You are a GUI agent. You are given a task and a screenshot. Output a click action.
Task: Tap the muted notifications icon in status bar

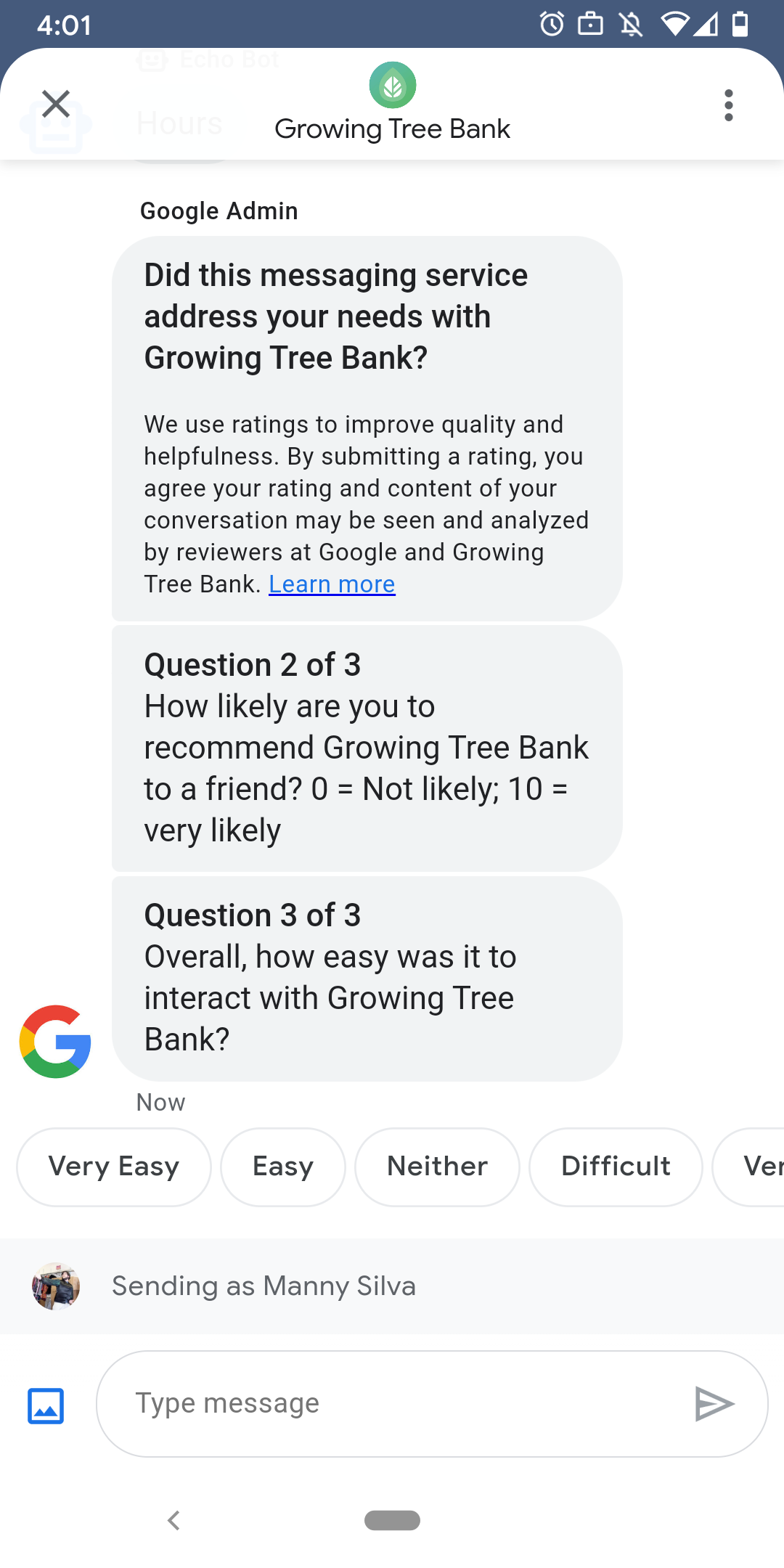coord(629,24)
